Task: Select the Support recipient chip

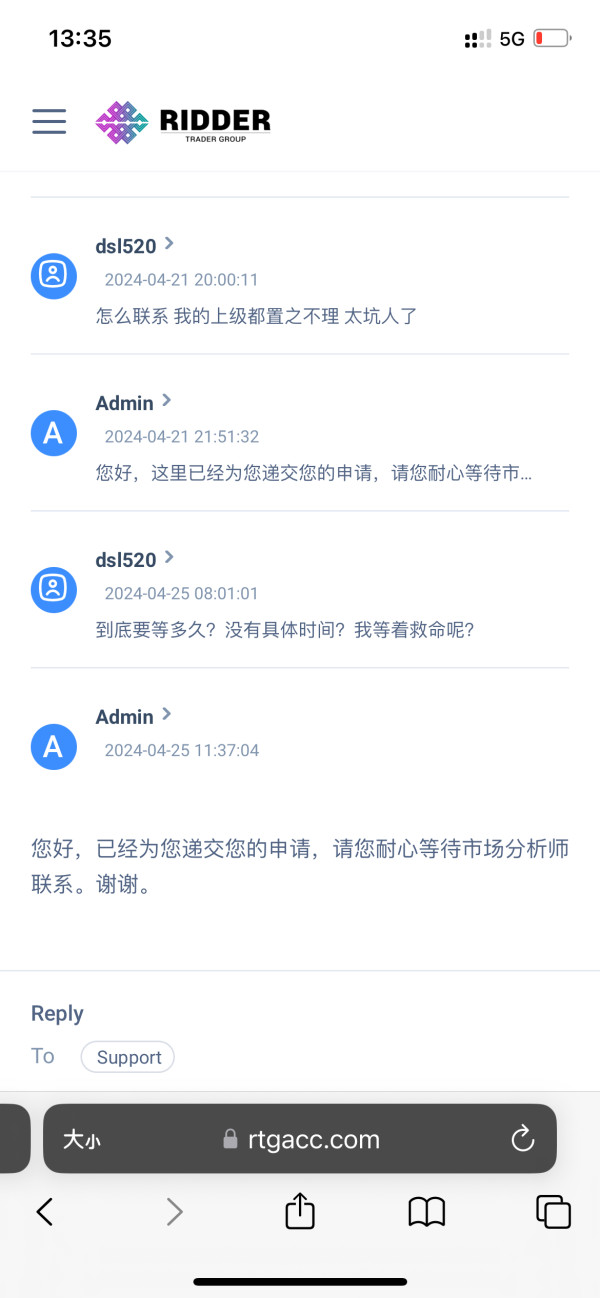Action: (128, 1057)
